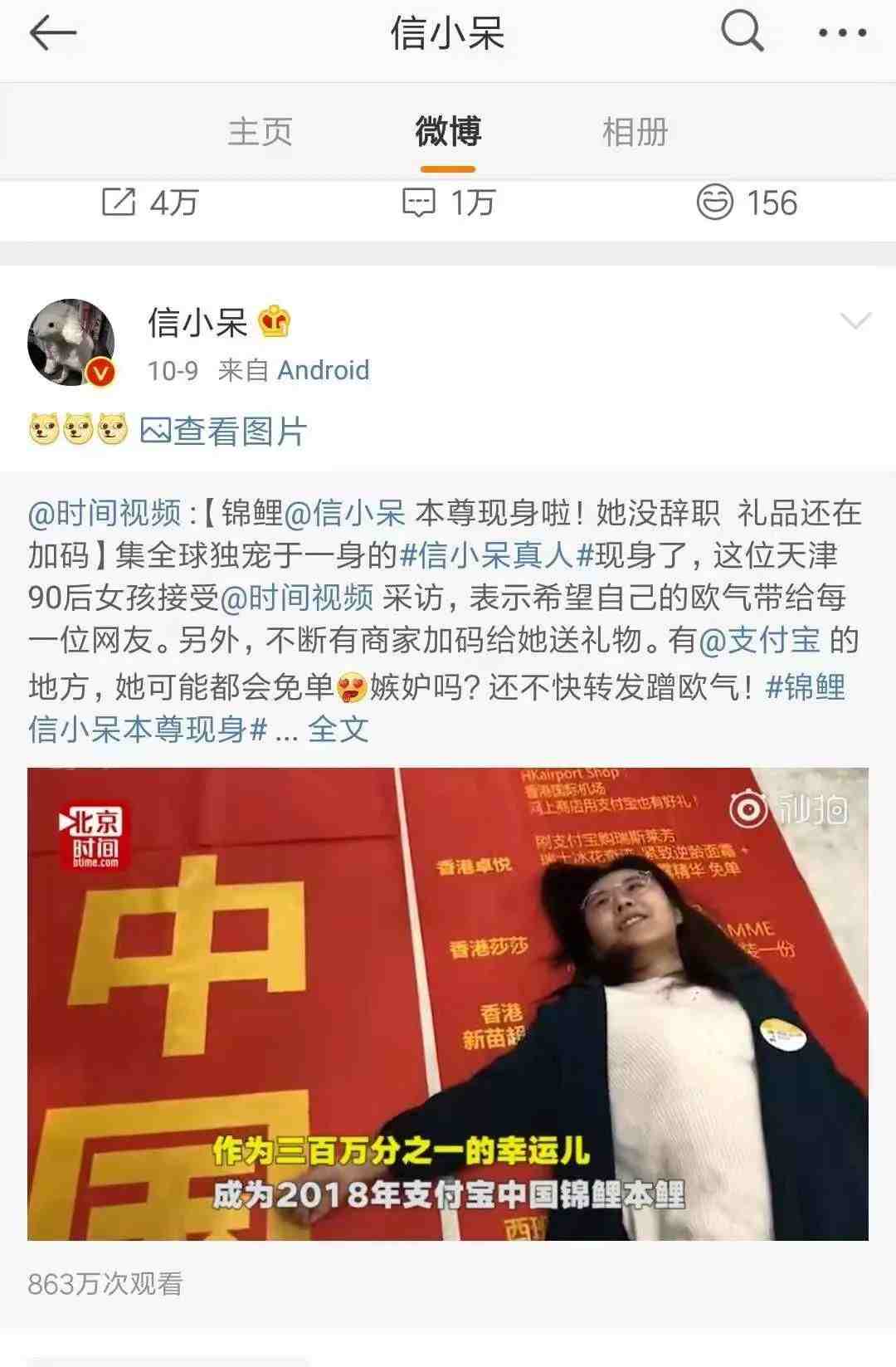The width and height of the screenshot is (896, 1367).
Task: Open comments showing 1万
Action: tap(448, 203)
